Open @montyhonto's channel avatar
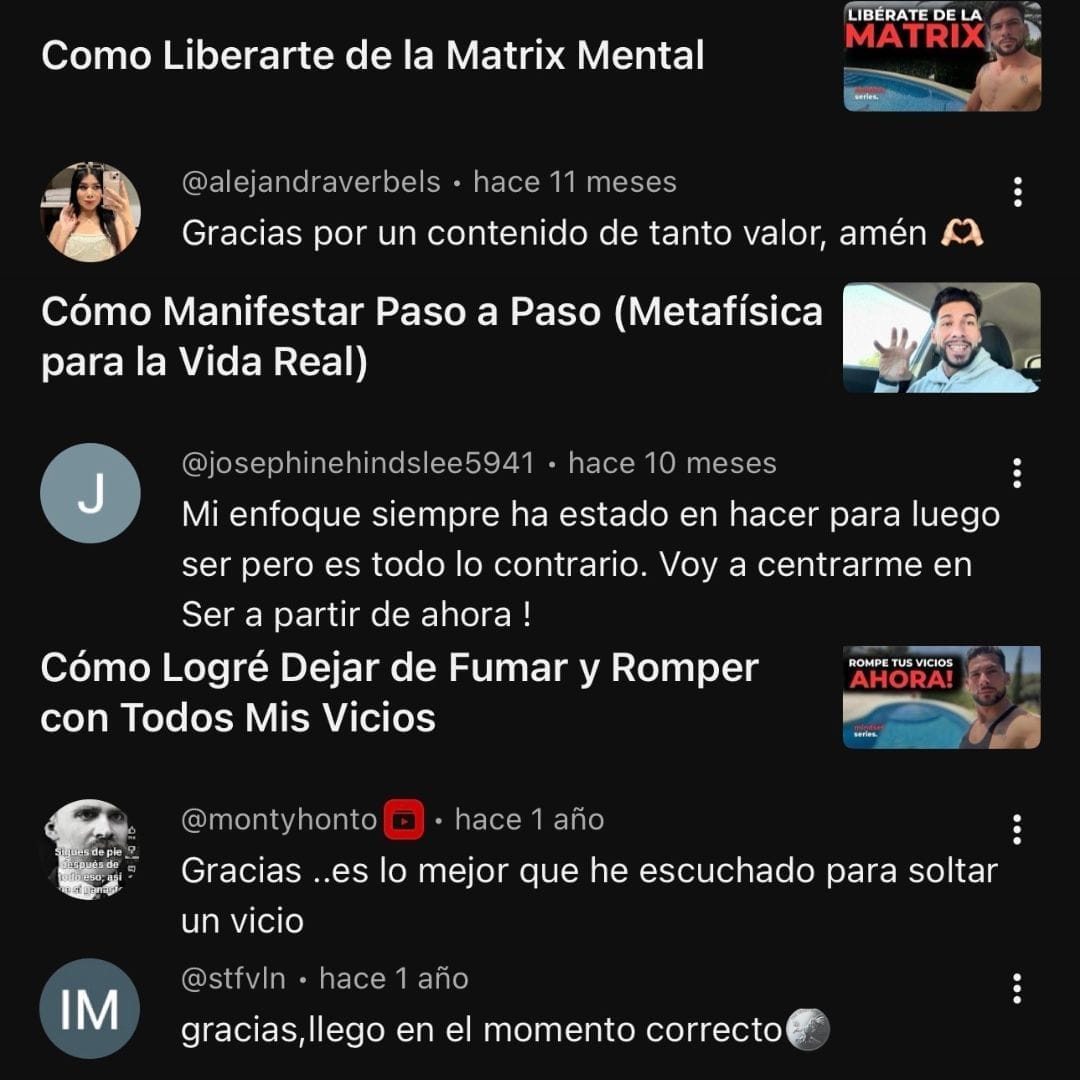 90,849
